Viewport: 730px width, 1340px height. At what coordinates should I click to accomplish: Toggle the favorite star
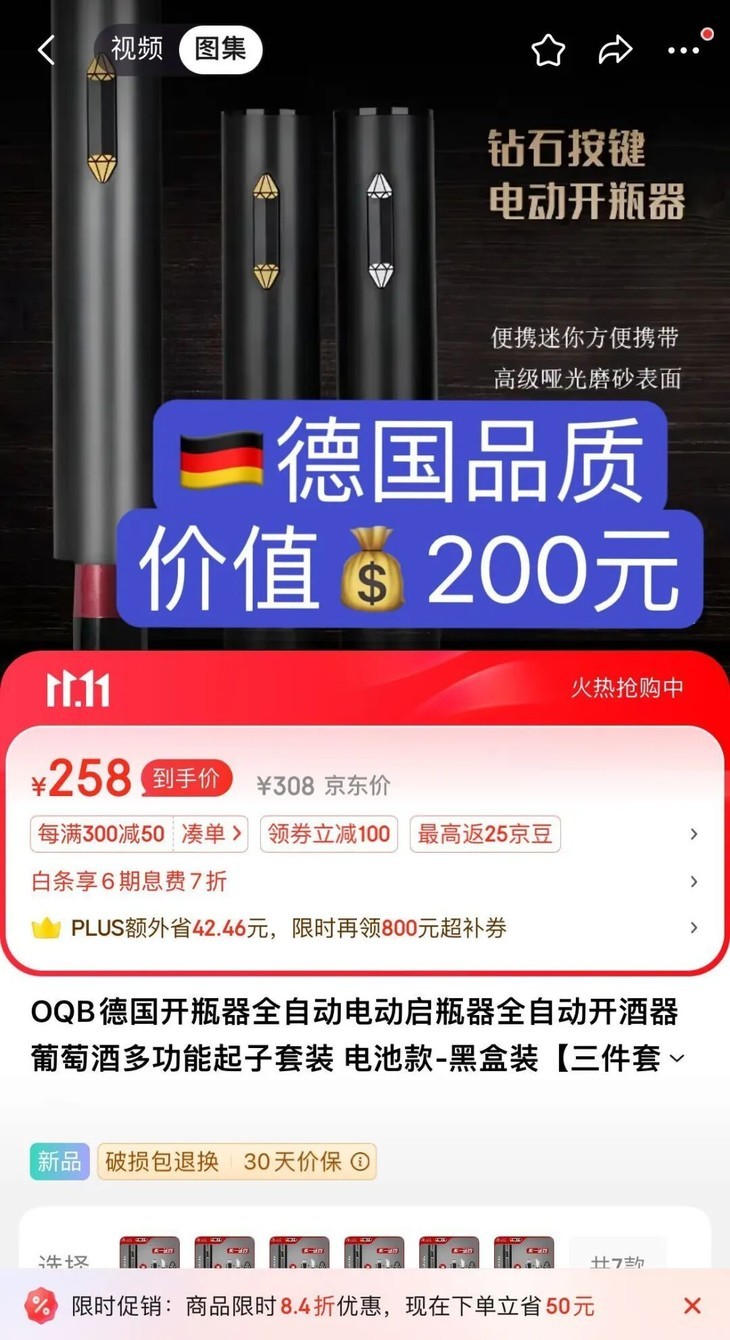click(x=548, y=49)
